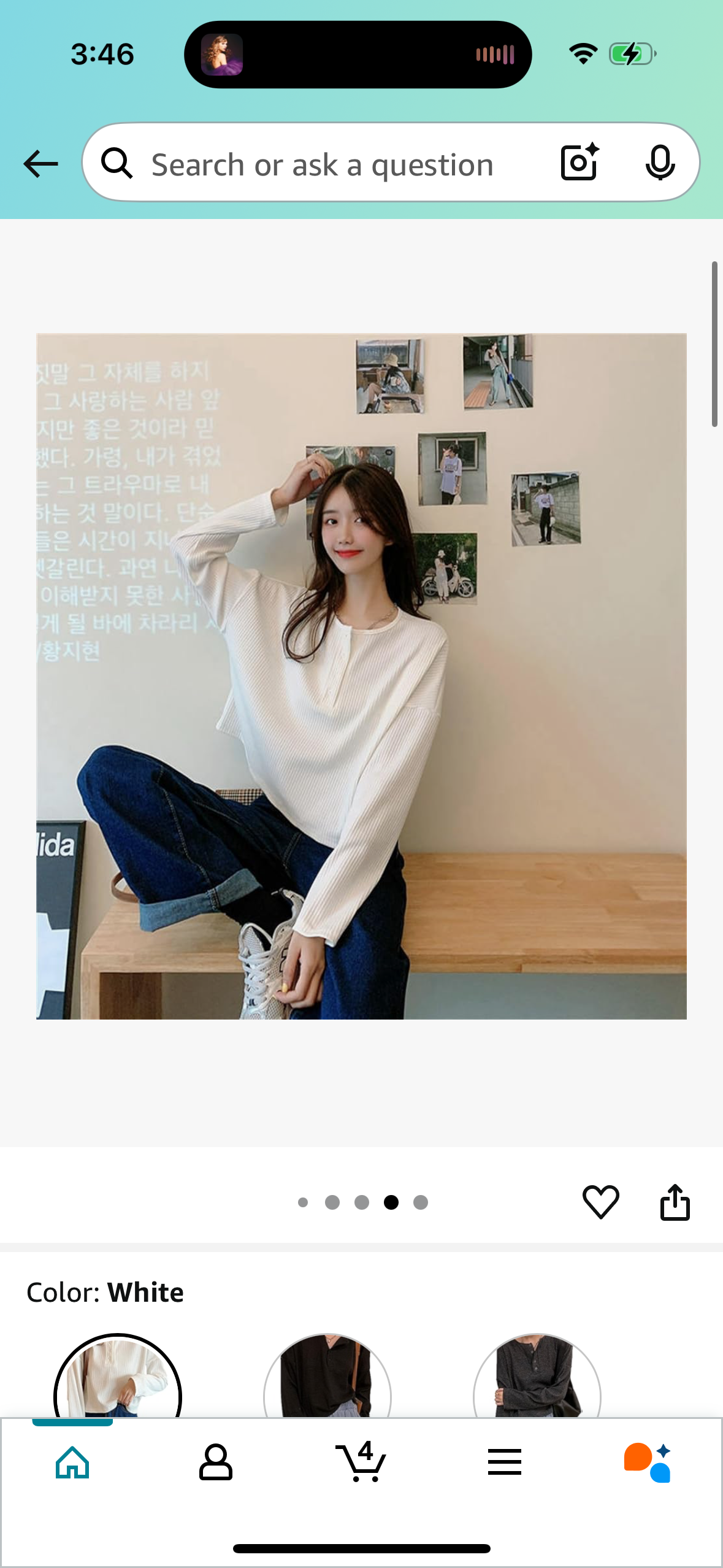Share this product

coord(675,1202)
